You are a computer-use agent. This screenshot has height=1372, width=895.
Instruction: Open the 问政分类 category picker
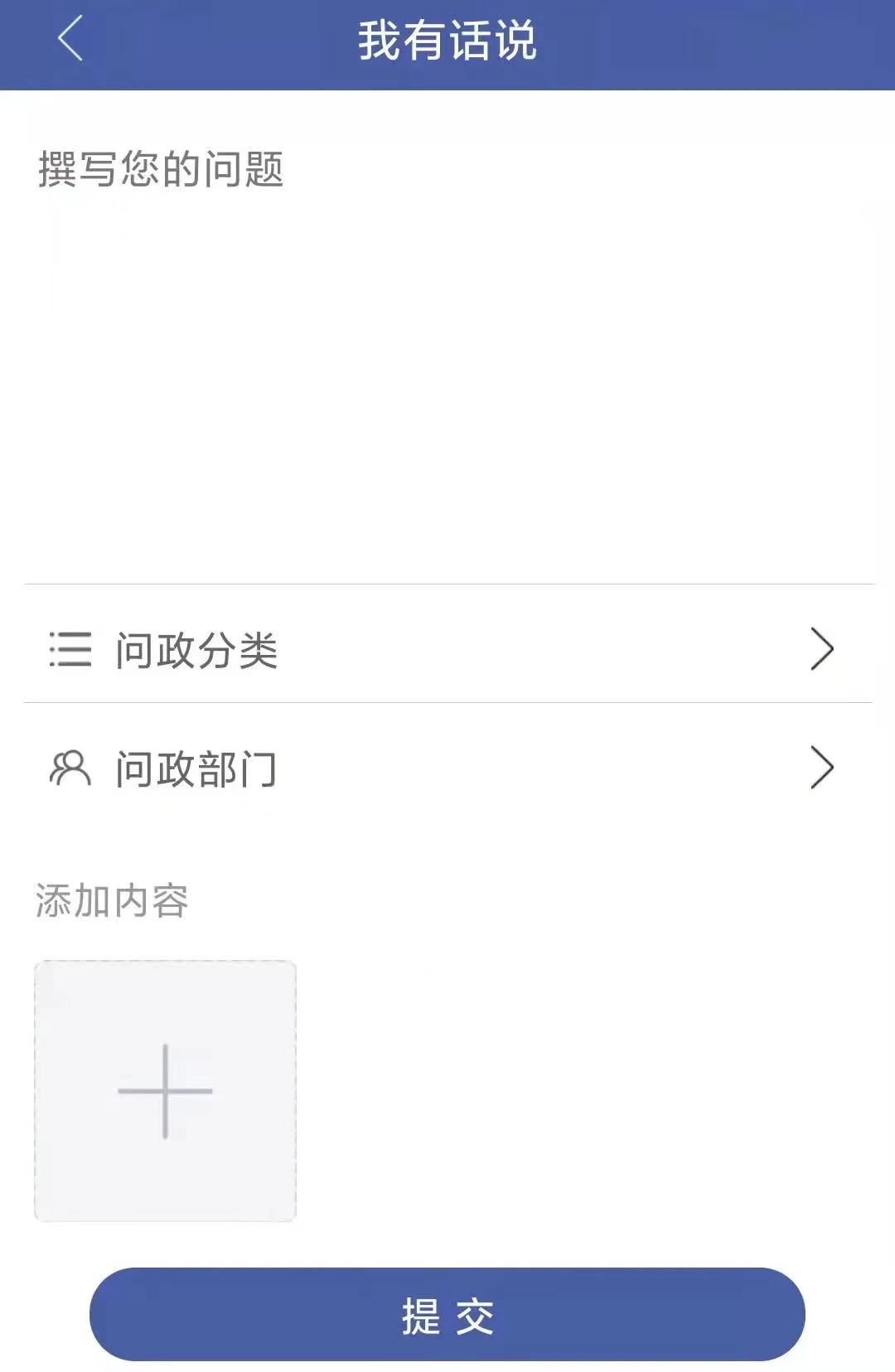[447, 649]
